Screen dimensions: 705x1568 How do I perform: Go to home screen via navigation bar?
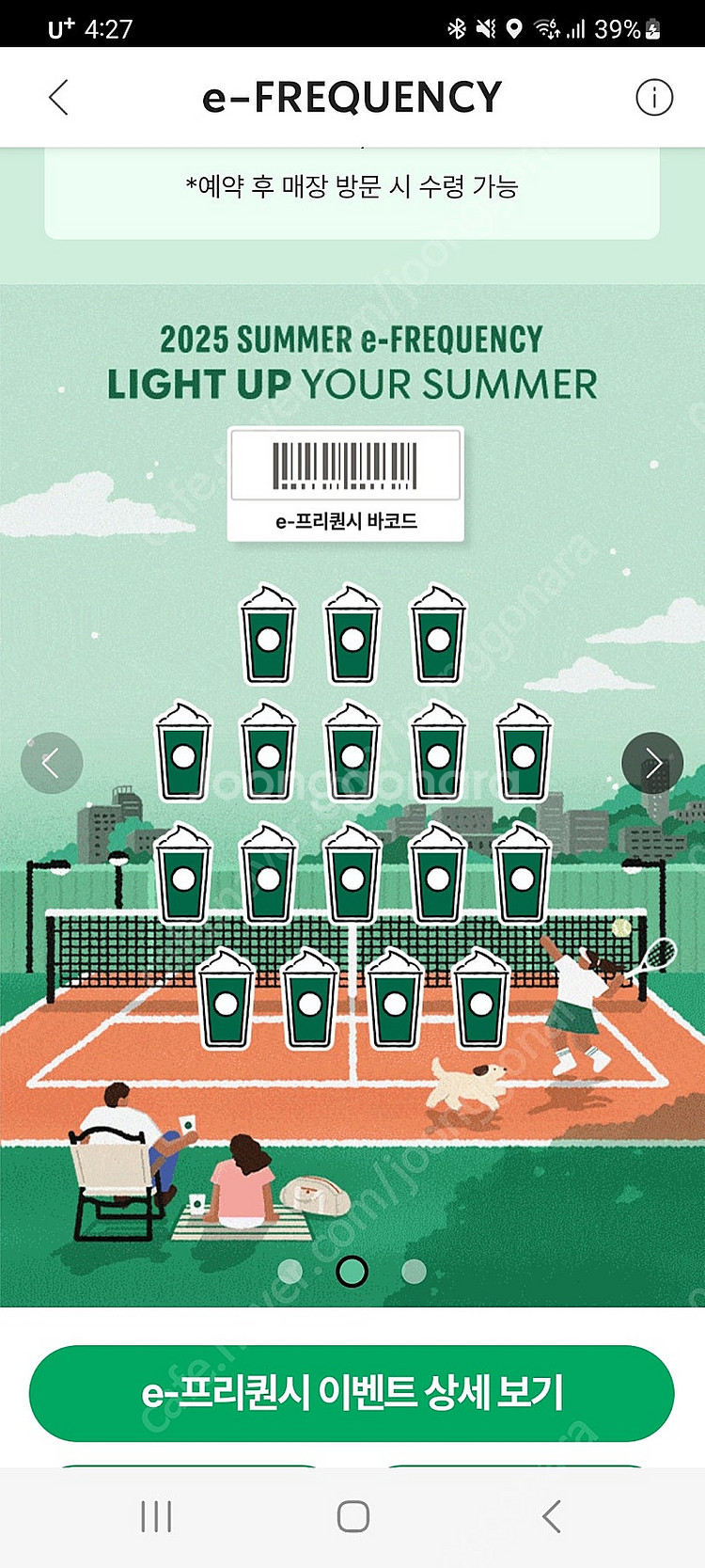[x=352, y=1516]
